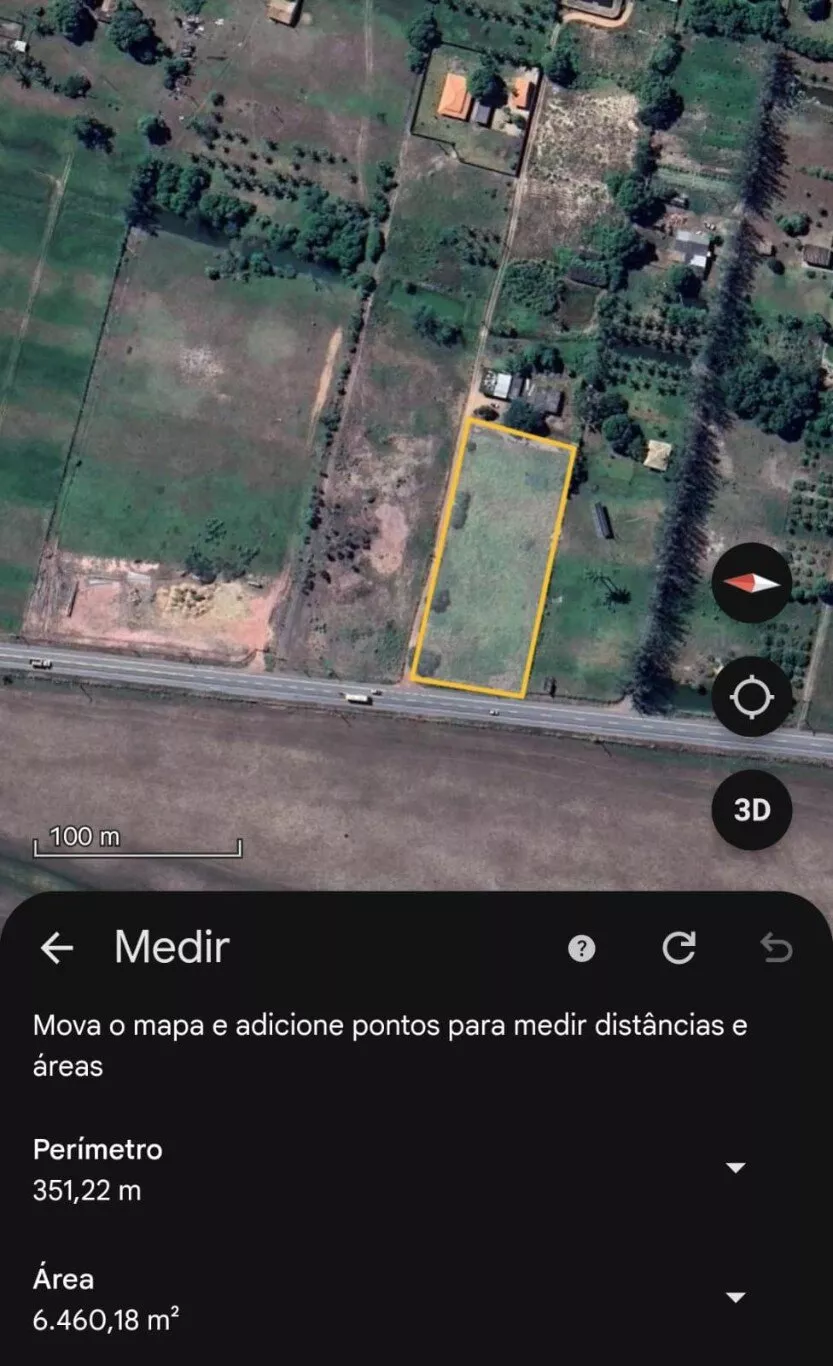Open the Perímetro unit dropdown

coord(735,1168)
